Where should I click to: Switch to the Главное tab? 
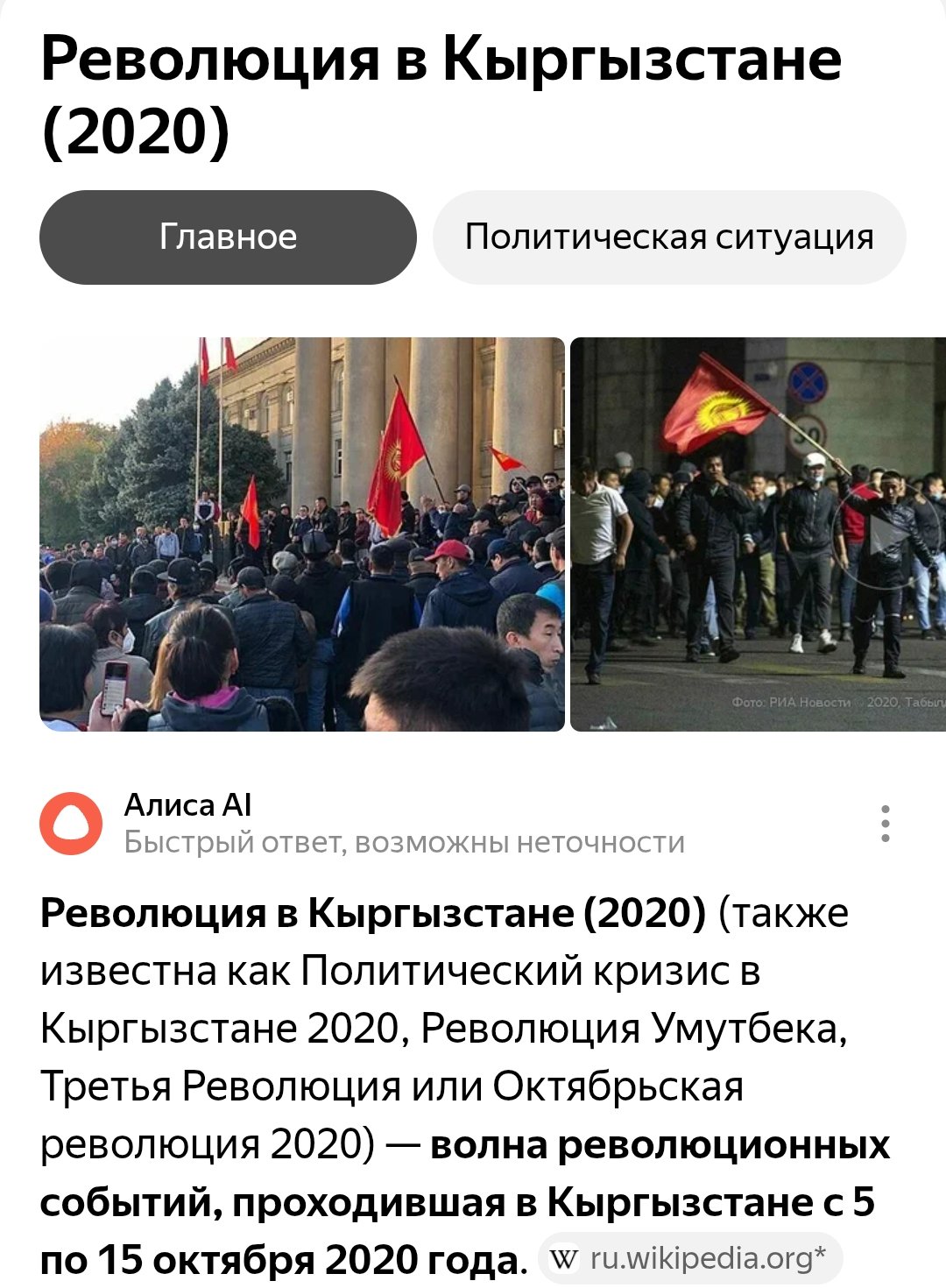pos(228,237)
